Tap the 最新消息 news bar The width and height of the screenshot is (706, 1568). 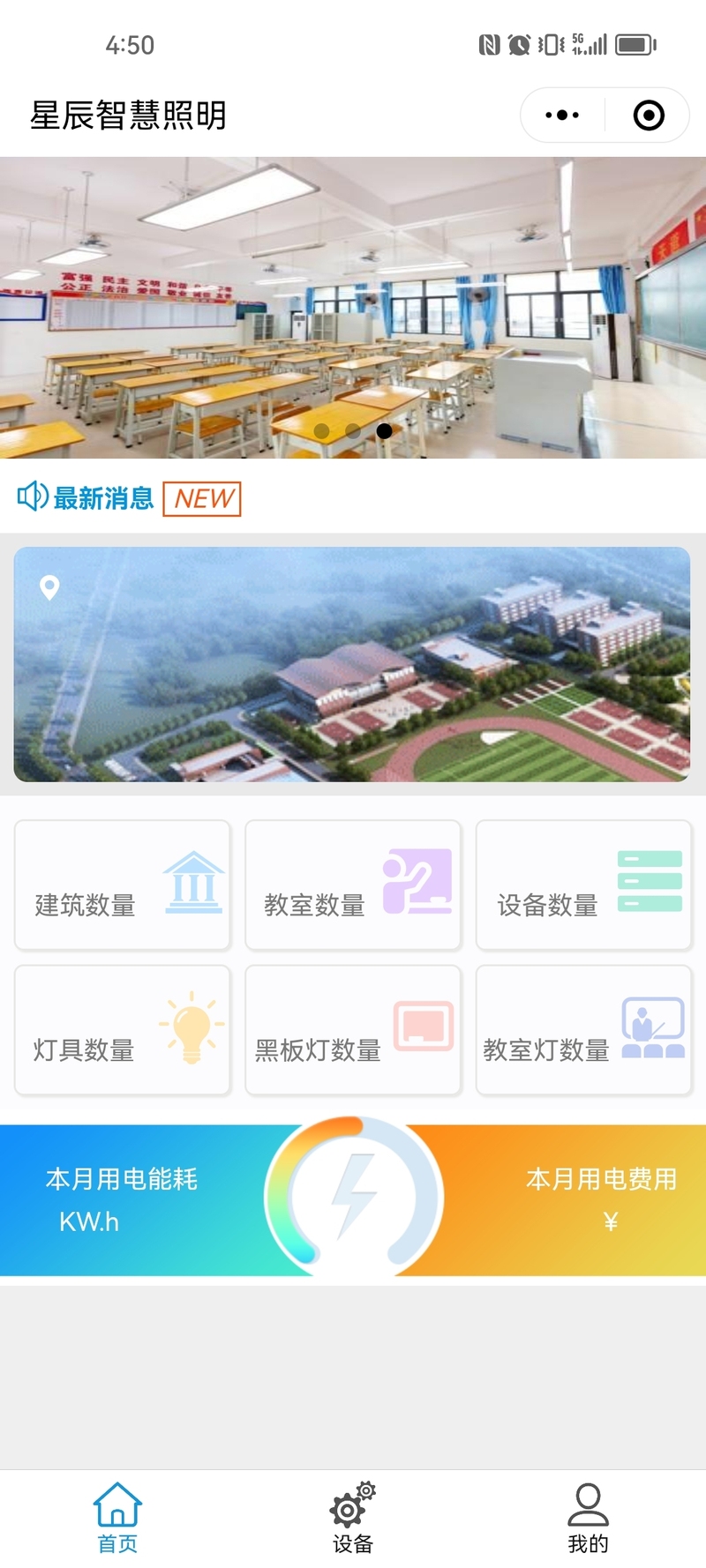click(x=130, y=498)
